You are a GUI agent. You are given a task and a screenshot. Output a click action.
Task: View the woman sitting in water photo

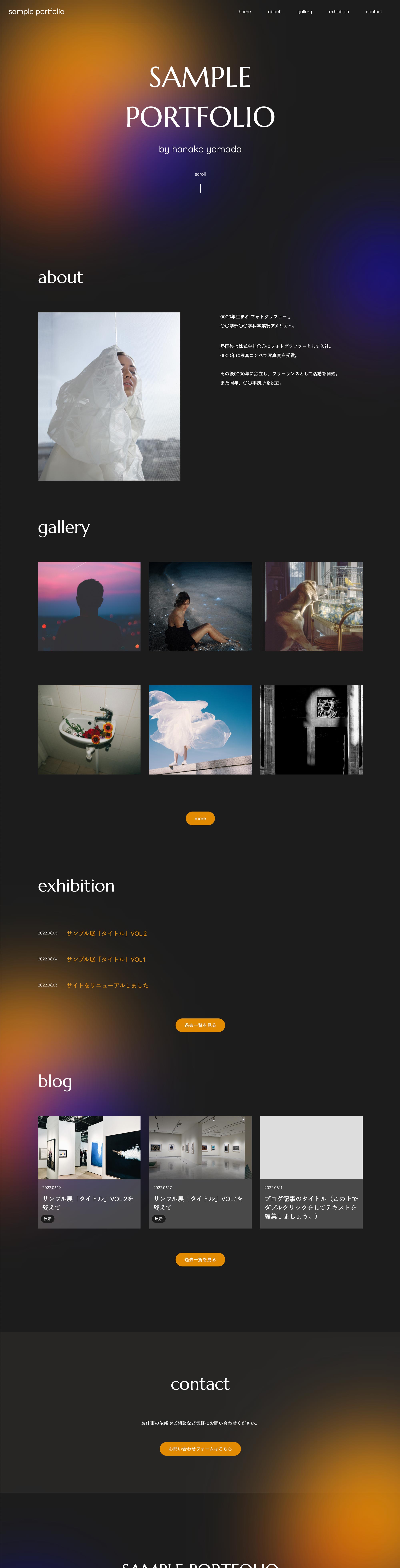[200, 606]
